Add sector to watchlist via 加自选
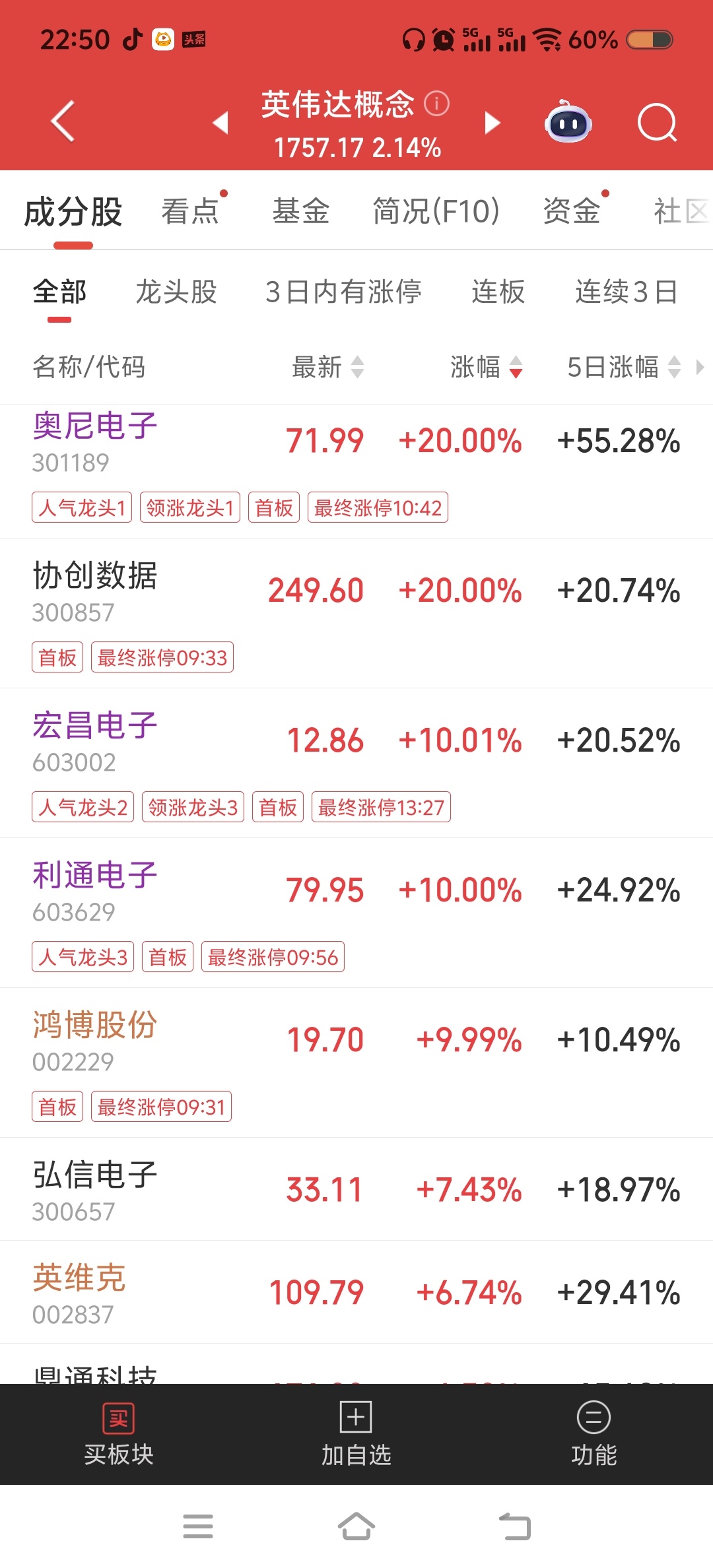 coord(356,1435)
